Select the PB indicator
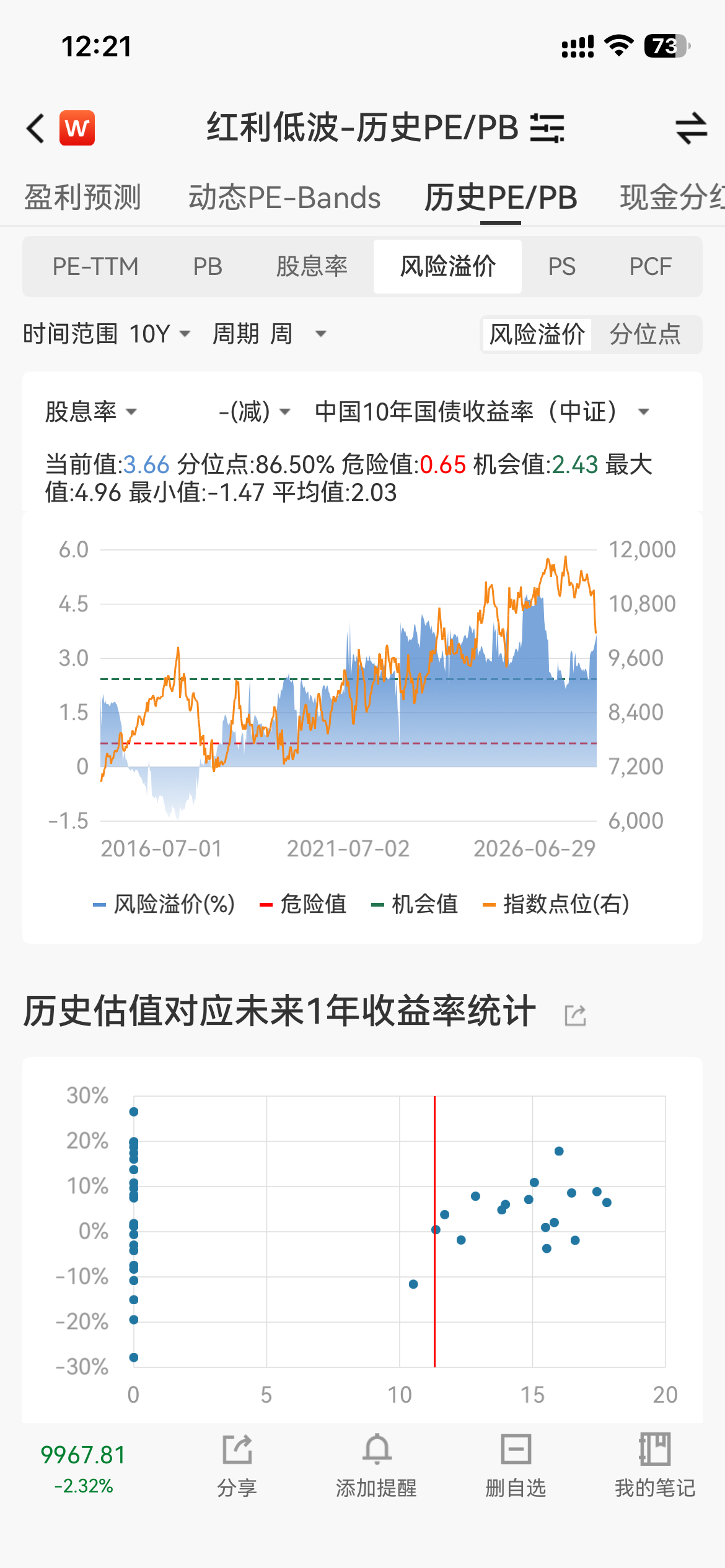The image size is (725, 1568). coord(207,266)
